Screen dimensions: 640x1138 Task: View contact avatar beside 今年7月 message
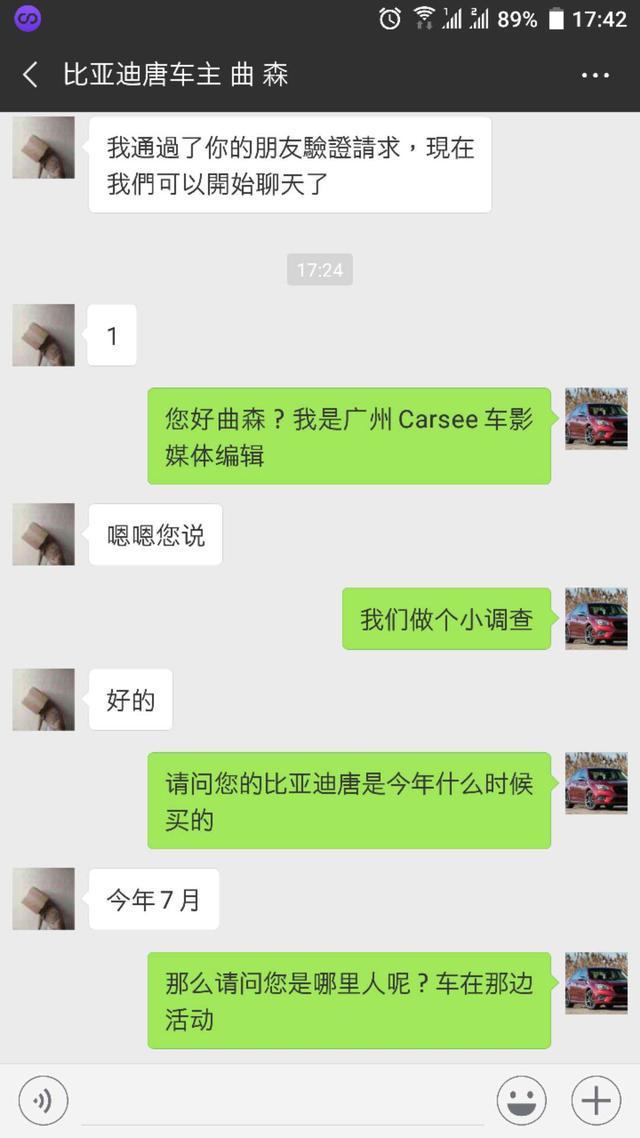44,899
